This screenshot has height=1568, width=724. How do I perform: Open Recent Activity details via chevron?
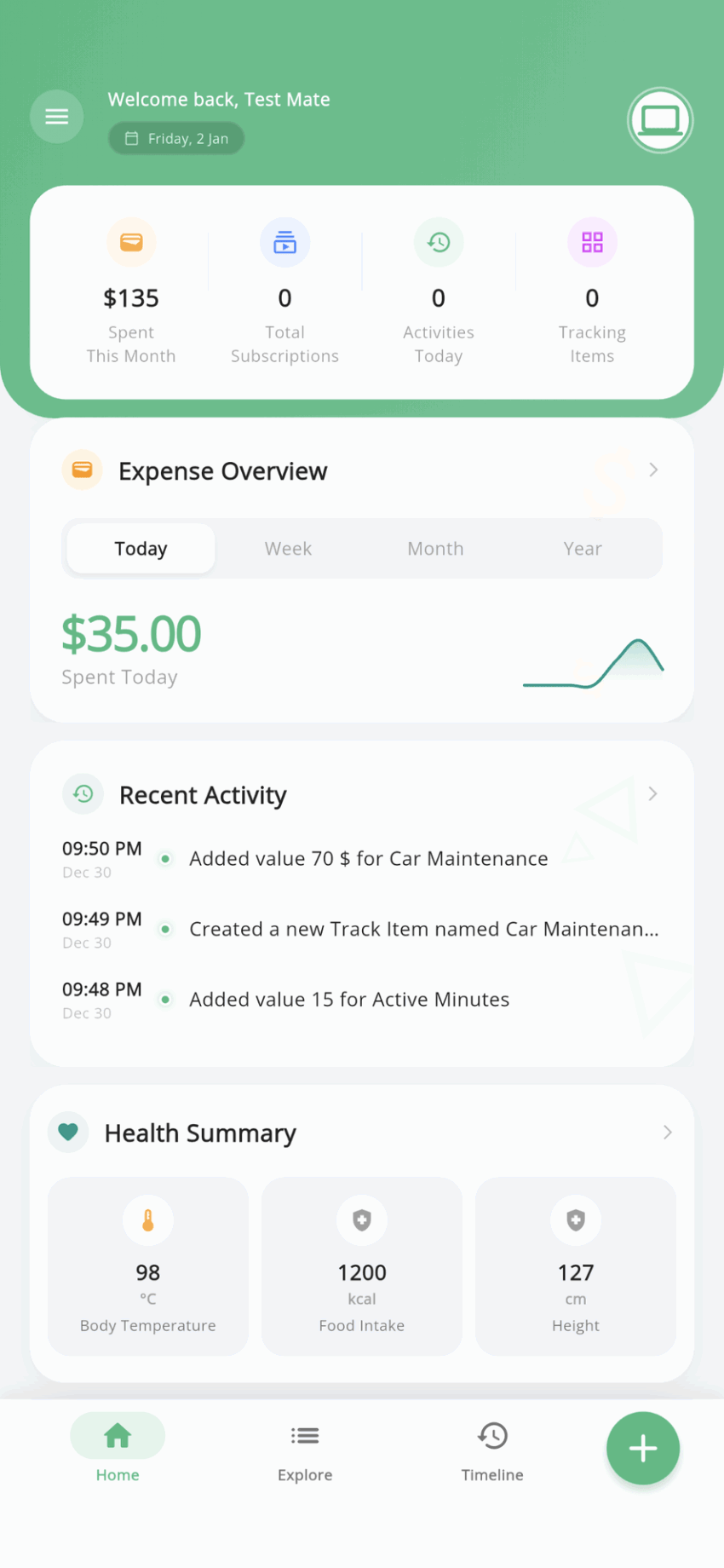click(x=652, y=793)
